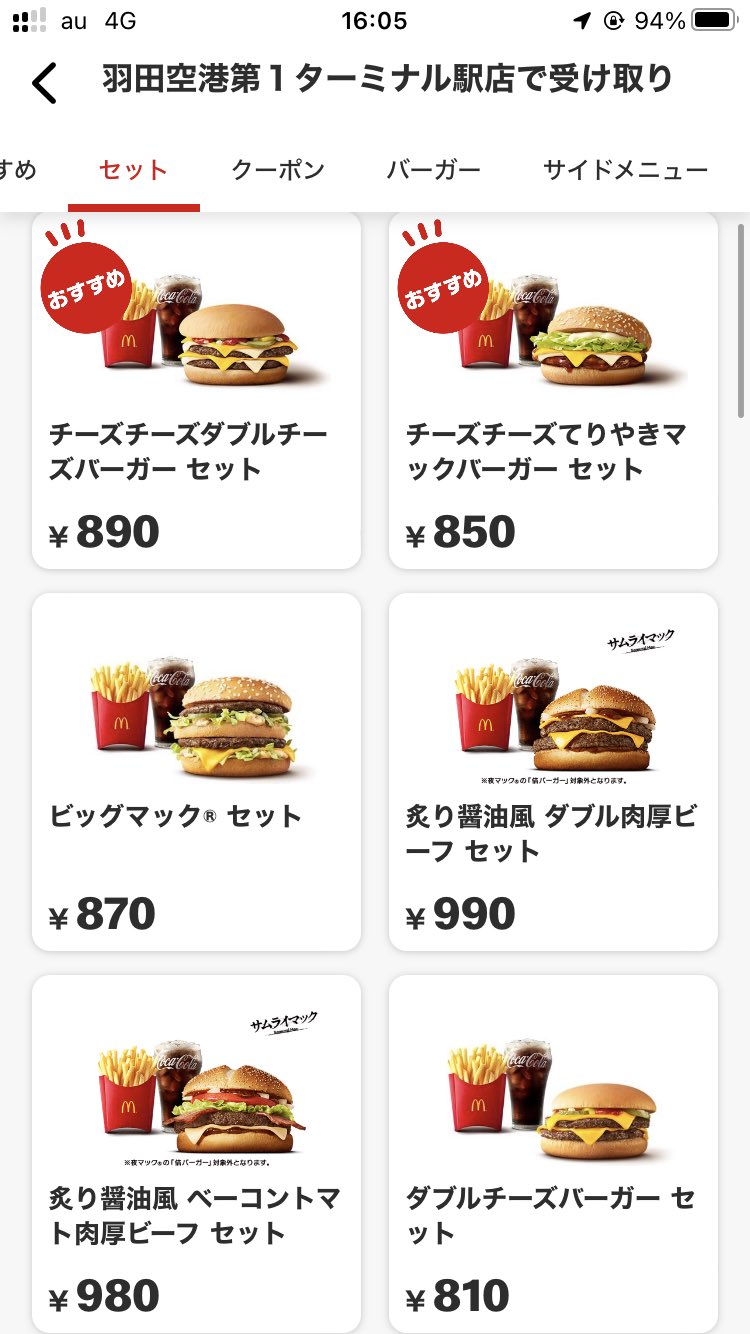This screenshot has height=1334, width=750.
Task: Switch to the サイドメニュー tab
Action: [x=625, y=170]
